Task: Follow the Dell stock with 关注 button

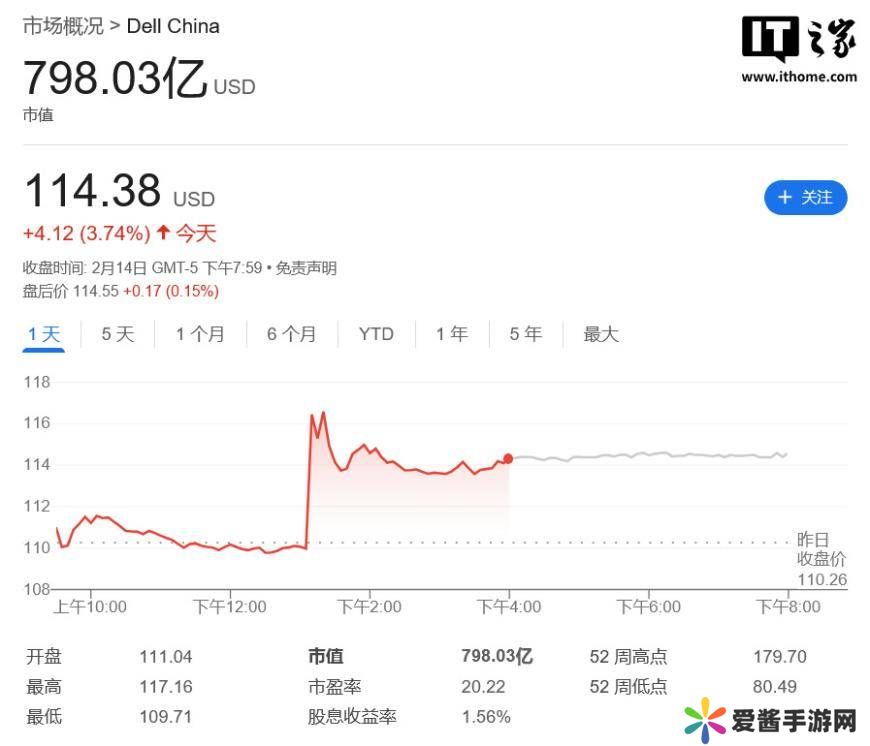Action: (x=805, y=197)
